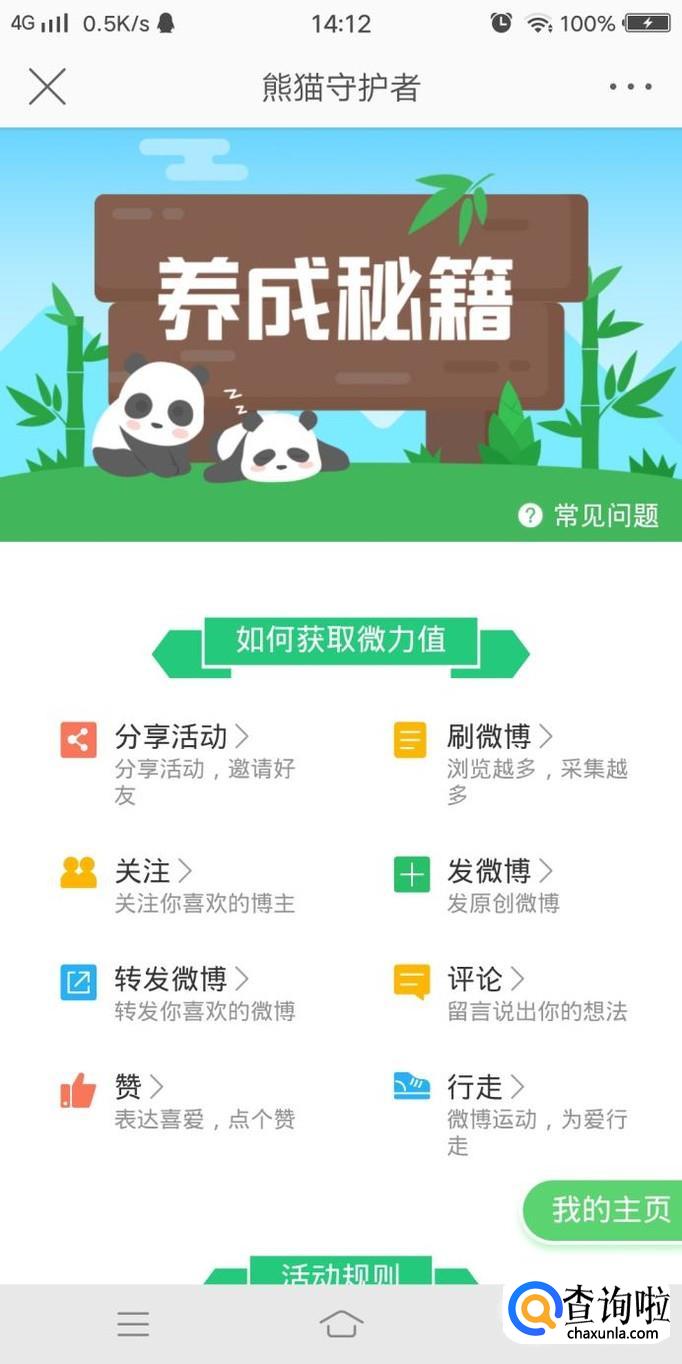Close the 熊猫守护者 page
Image resolution: width=682 pixels, height=1364 pixels.
click(x=47, y=87)
